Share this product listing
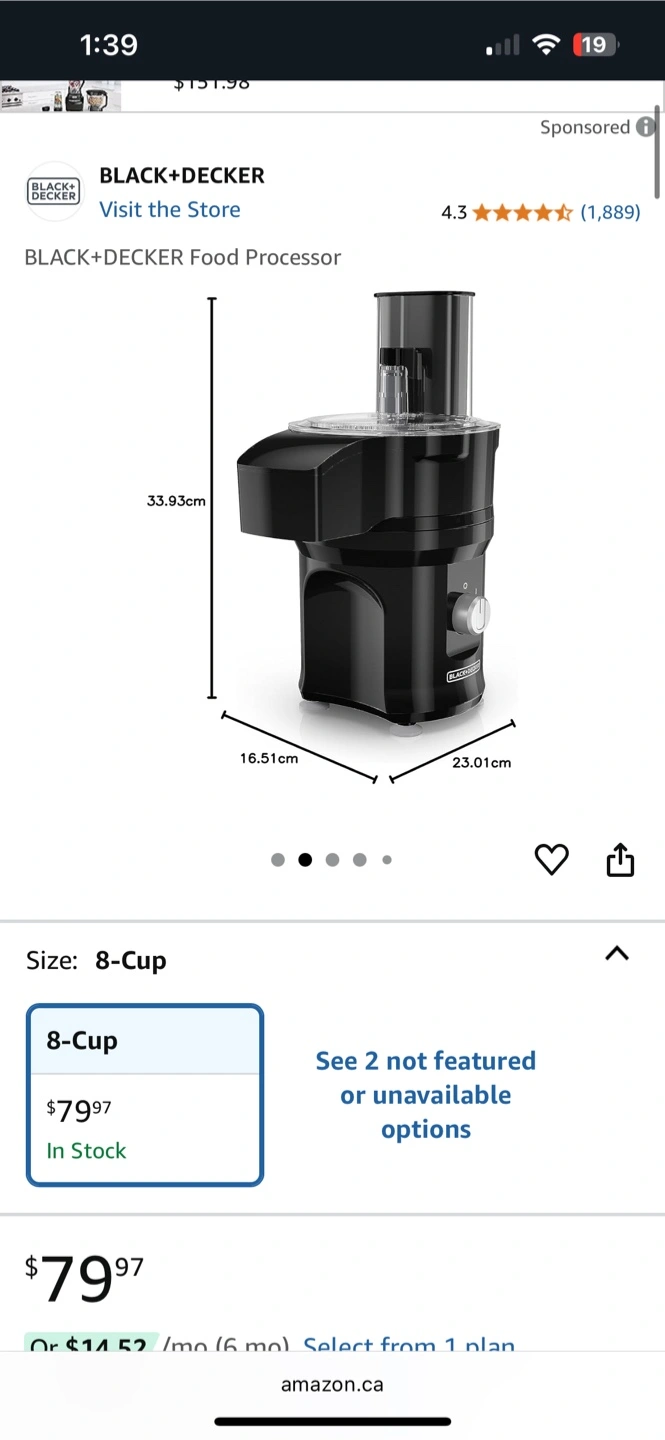This screenshot has width=665, height=1440. pos(620,860)
